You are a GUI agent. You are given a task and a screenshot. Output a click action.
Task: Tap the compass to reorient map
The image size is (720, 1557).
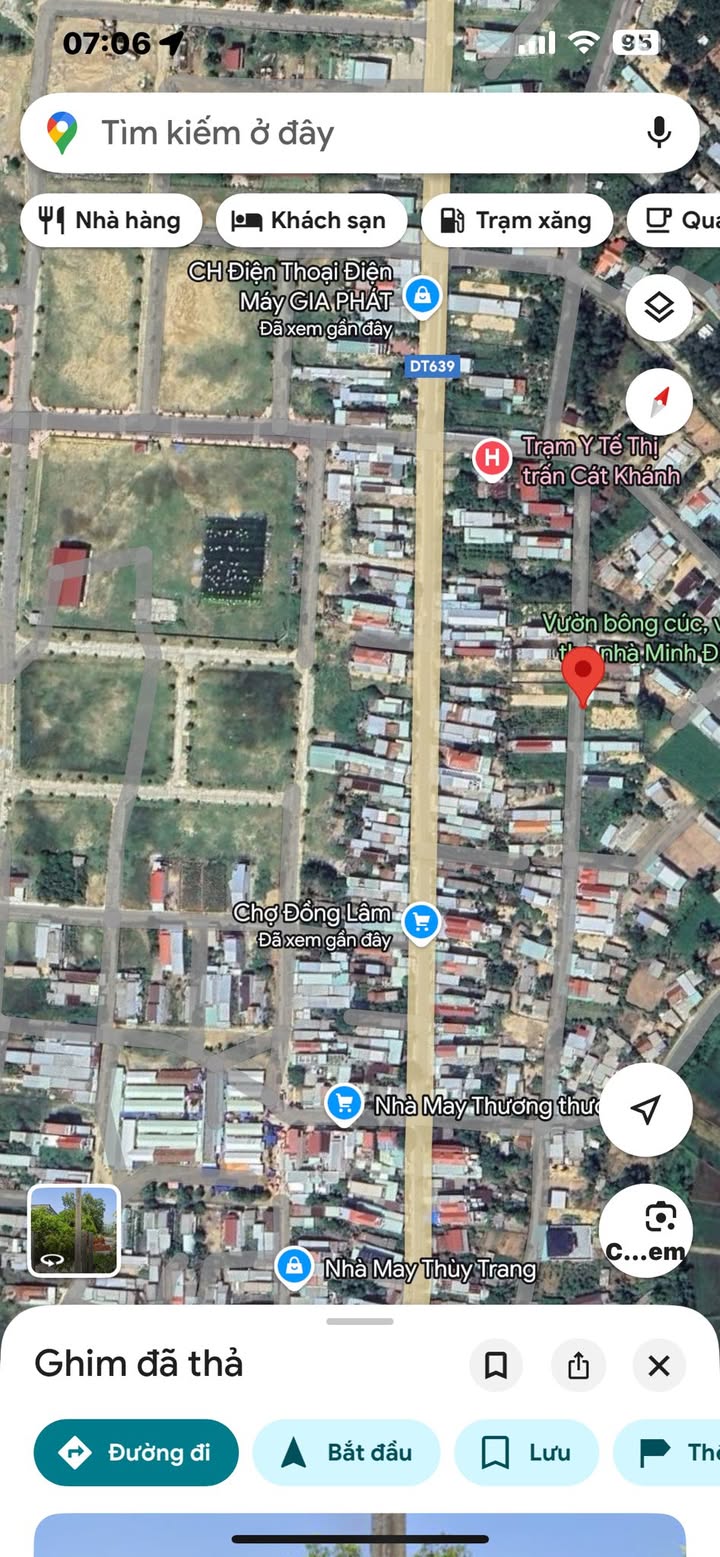[x=659, y=402]
